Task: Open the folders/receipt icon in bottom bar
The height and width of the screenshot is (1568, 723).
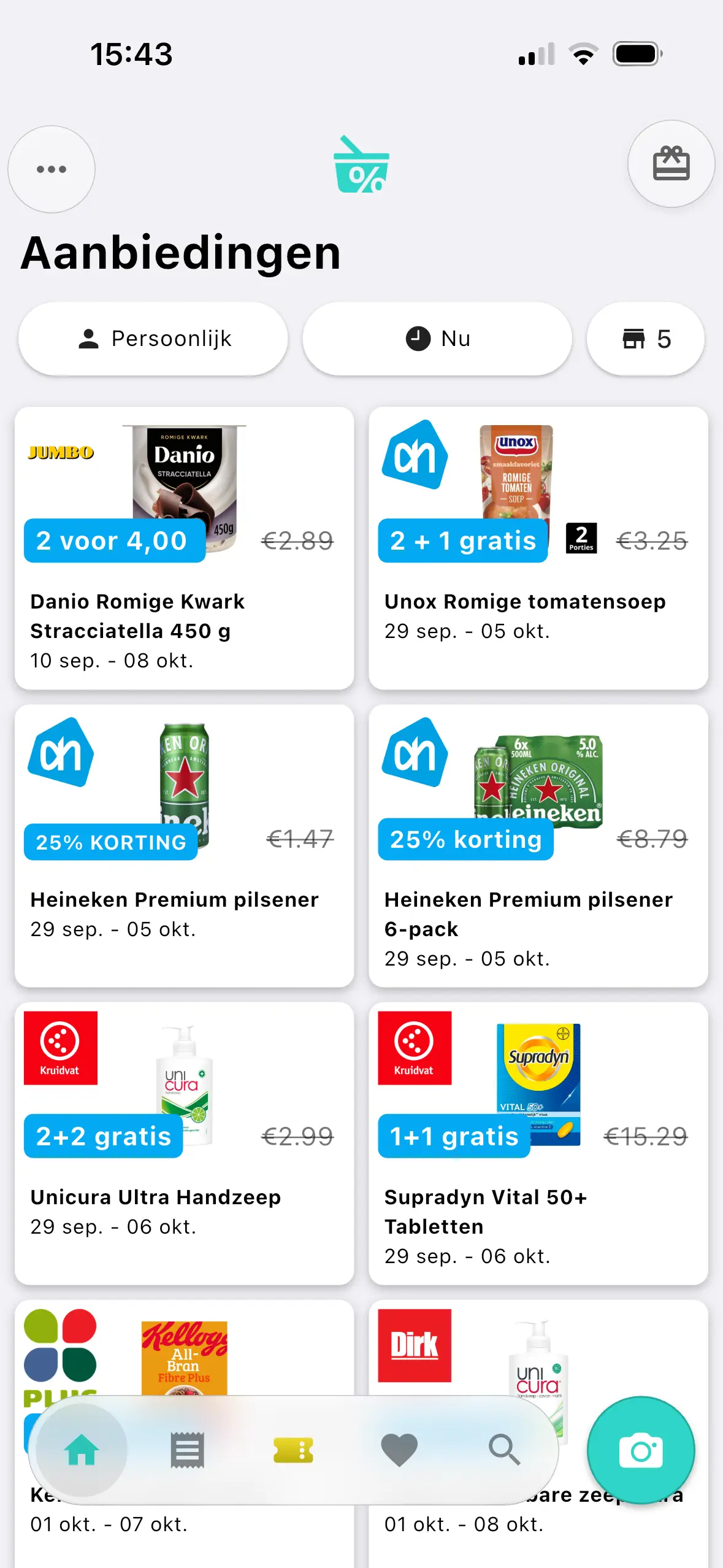Action: [x=187, y=1450]
